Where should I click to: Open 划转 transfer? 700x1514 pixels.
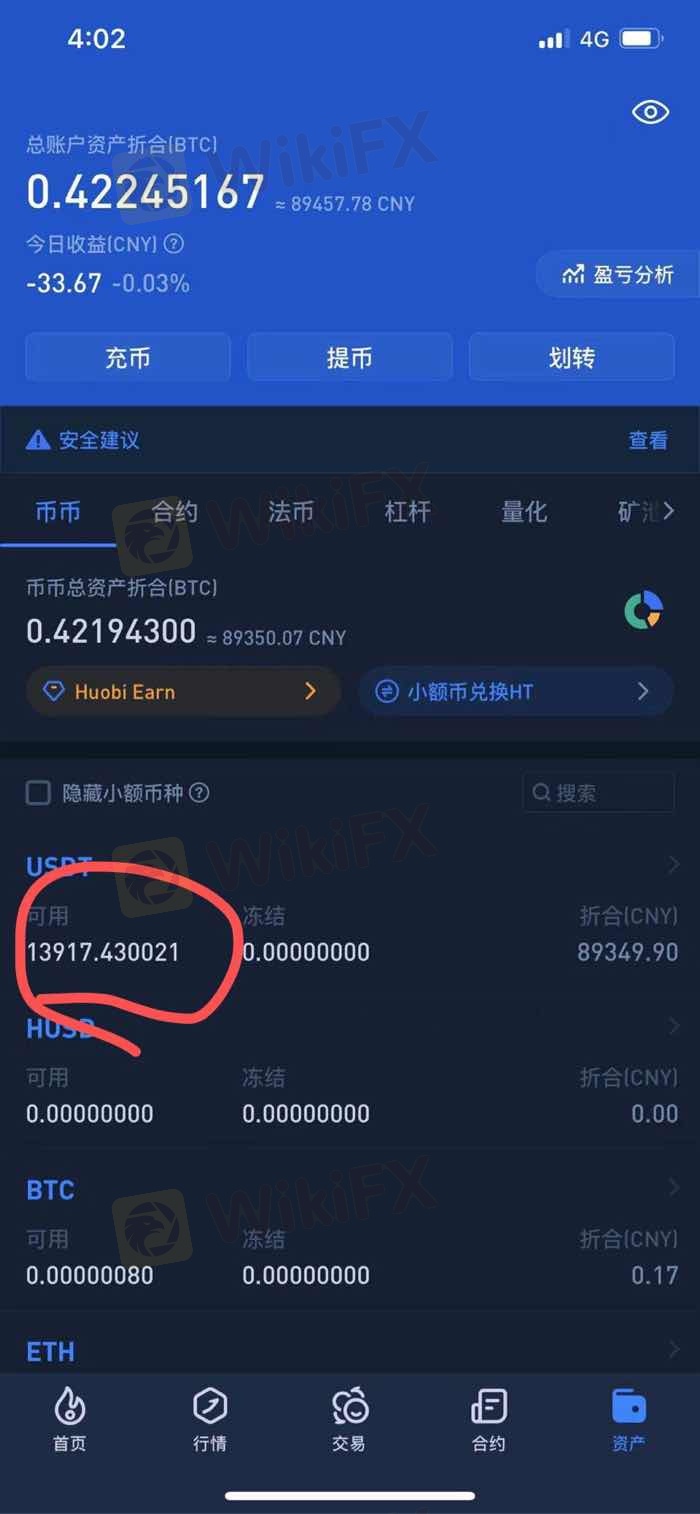571,358
